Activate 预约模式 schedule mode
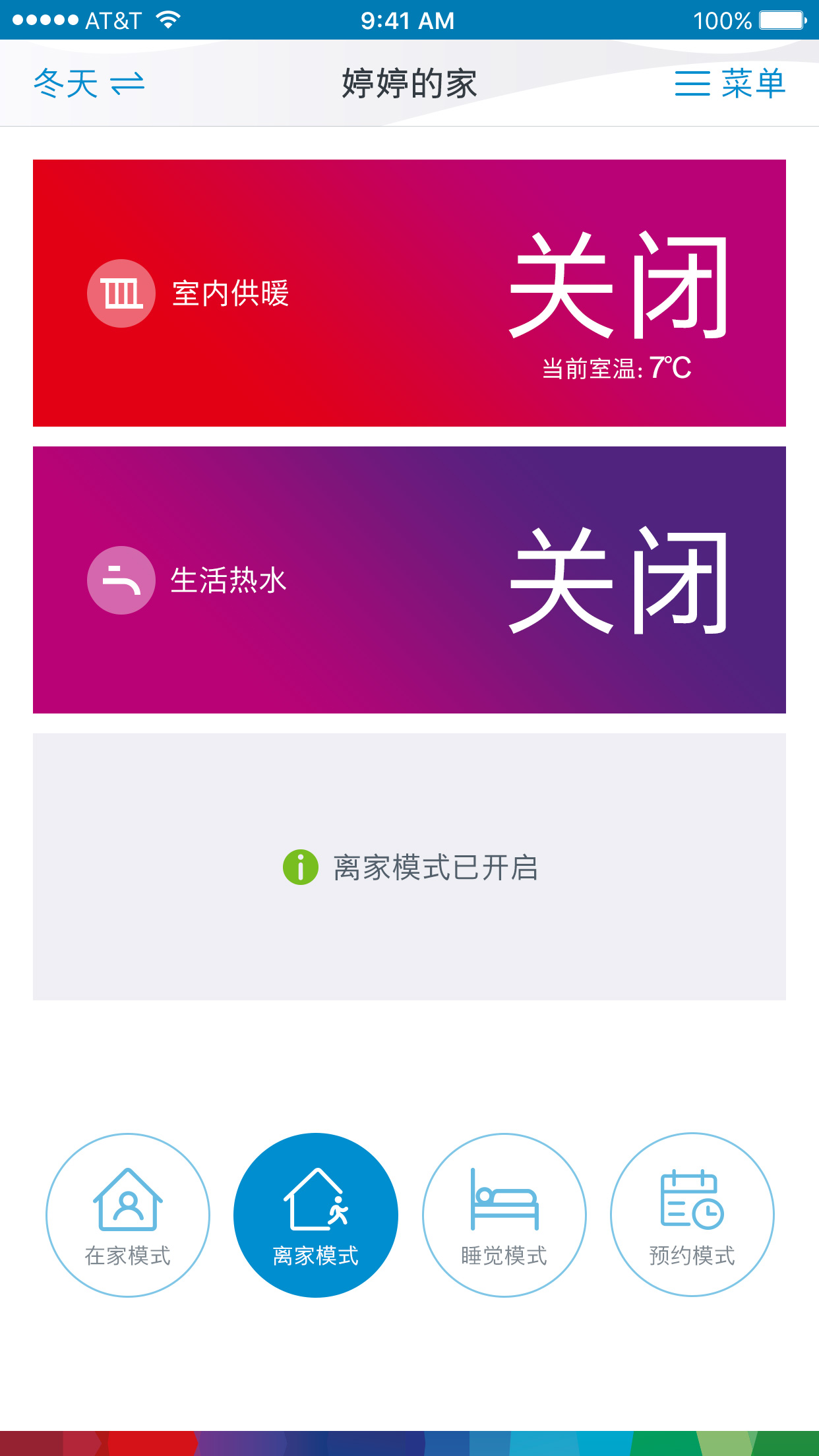Viewport: 819px width, 1456px height. [692, 1215]
